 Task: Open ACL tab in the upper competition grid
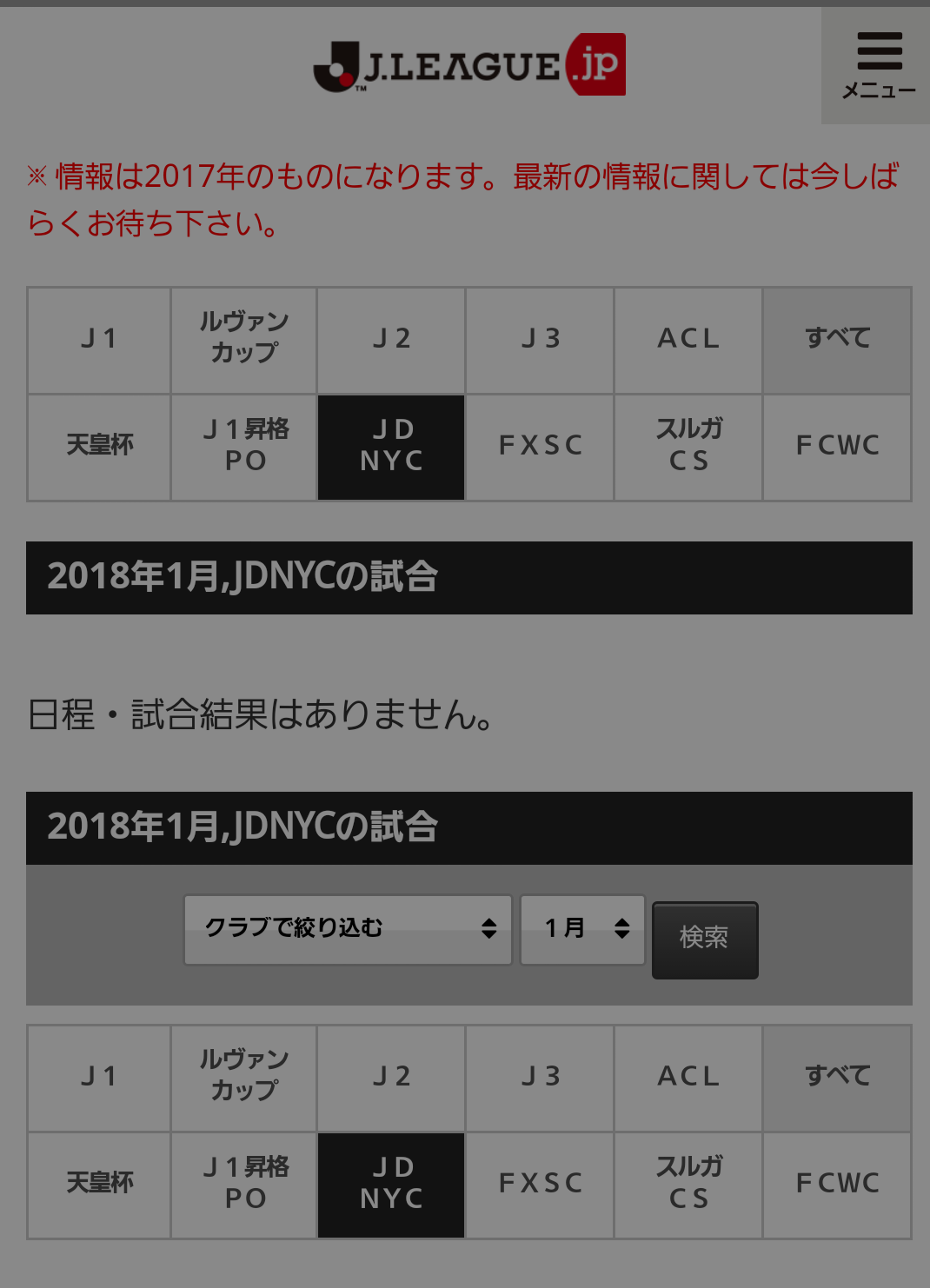[688, 340]
